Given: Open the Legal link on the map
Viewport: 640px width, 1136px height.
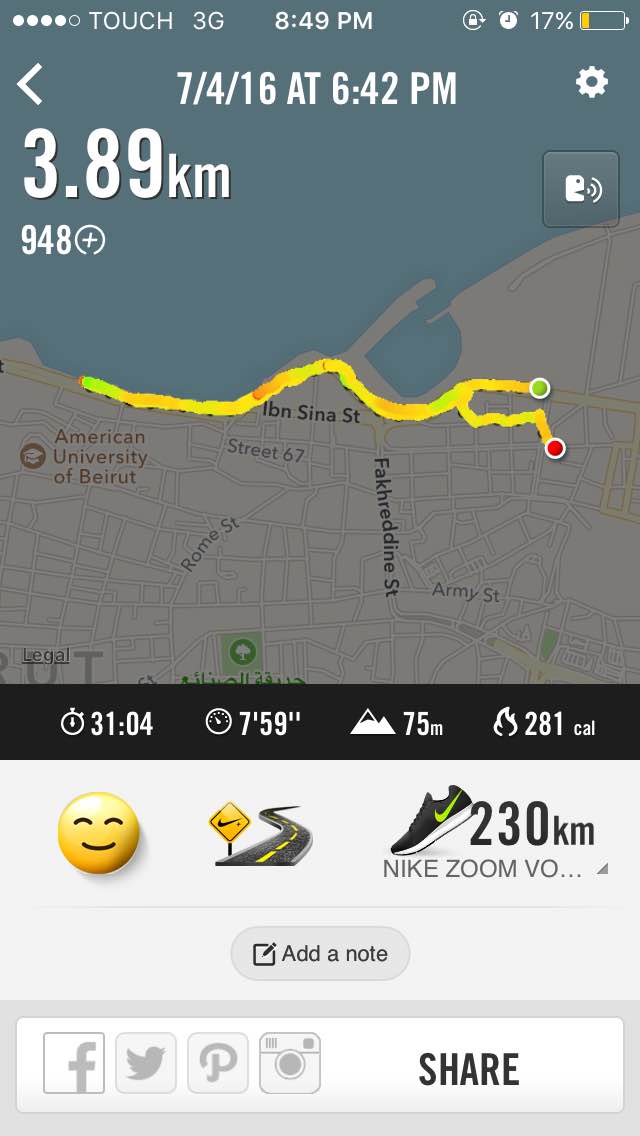Looking at the screenshot, I should point(45,655).
